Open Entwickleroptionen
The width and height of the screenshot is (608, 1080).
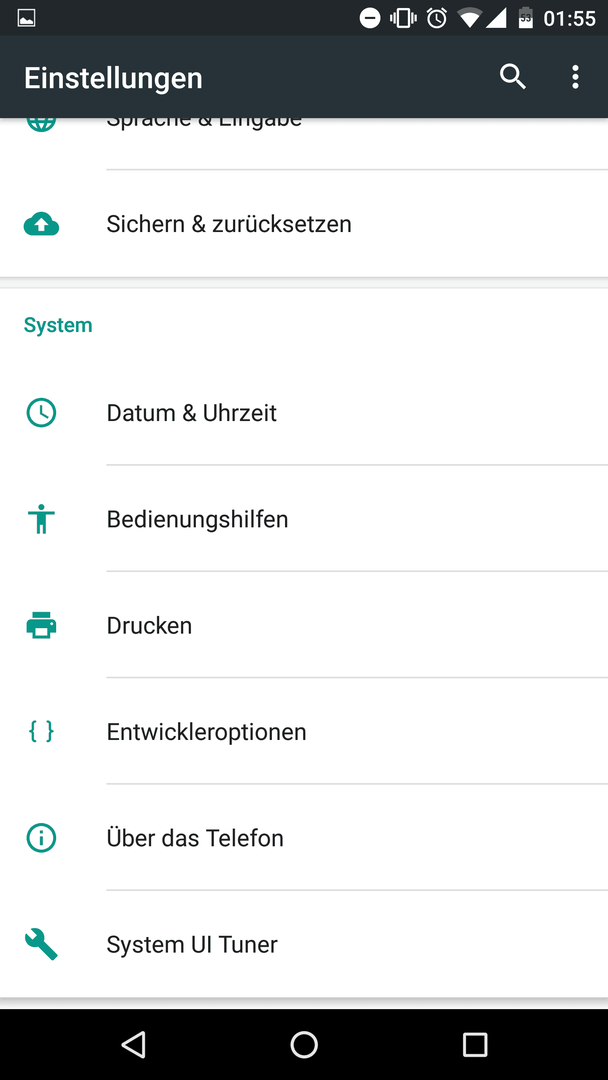pos(304,731)
